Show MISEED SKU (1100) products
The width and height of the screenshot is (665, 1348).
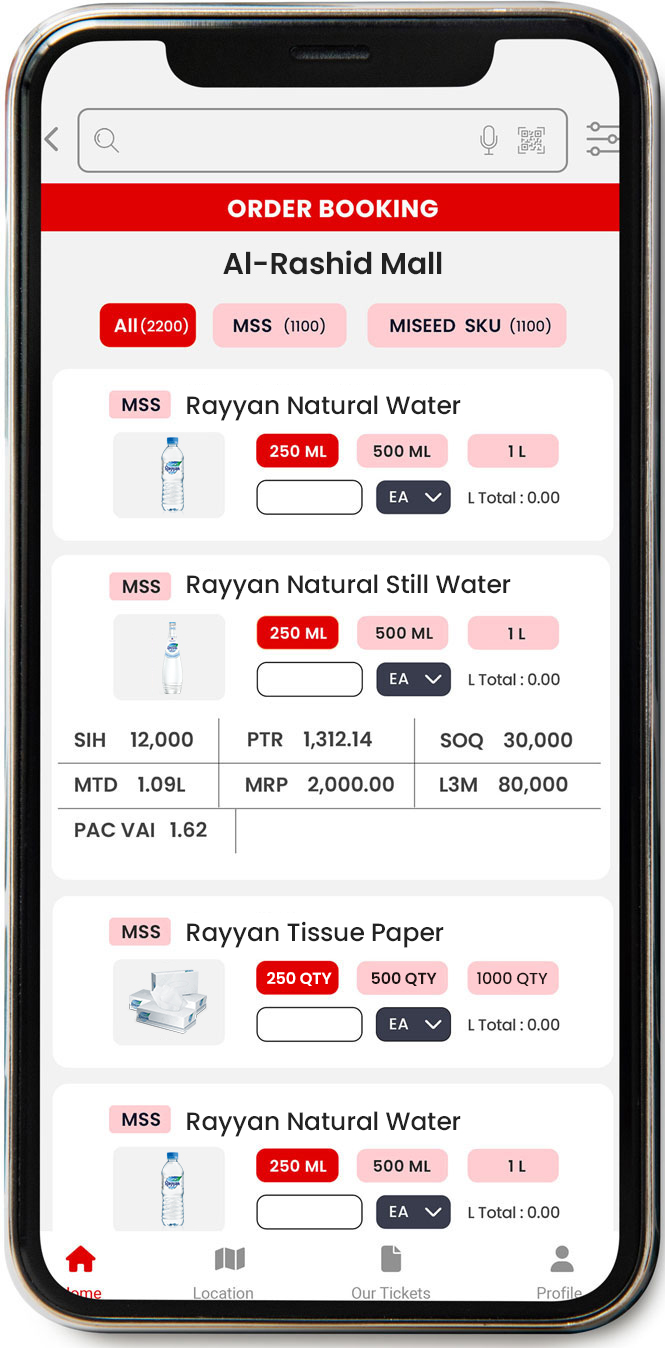467,326
